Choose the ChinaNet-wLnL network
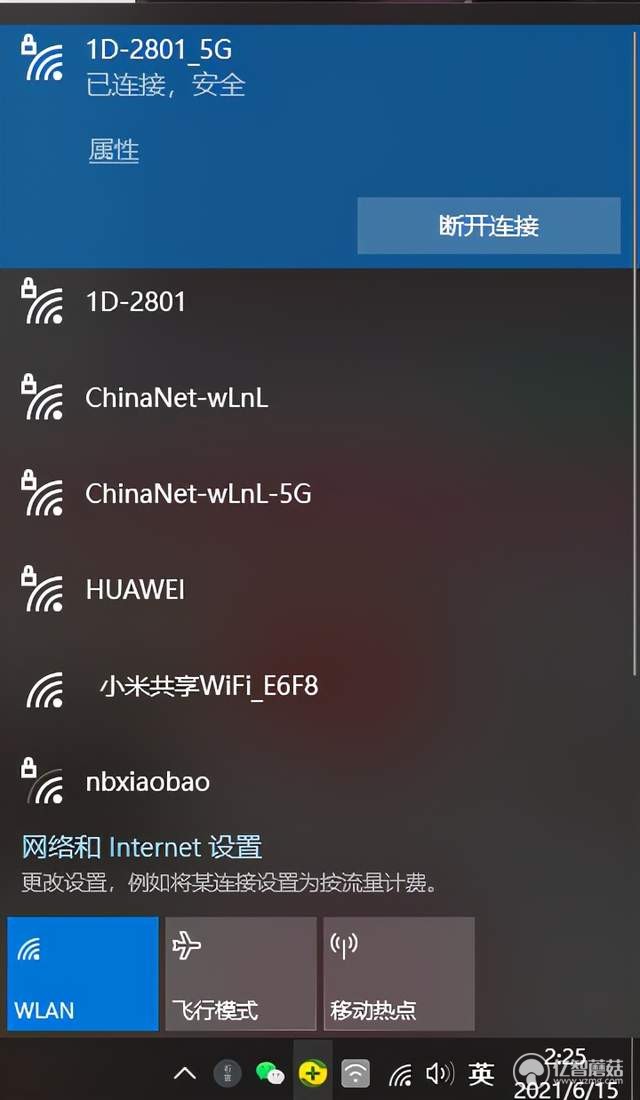 click(317, 398)
